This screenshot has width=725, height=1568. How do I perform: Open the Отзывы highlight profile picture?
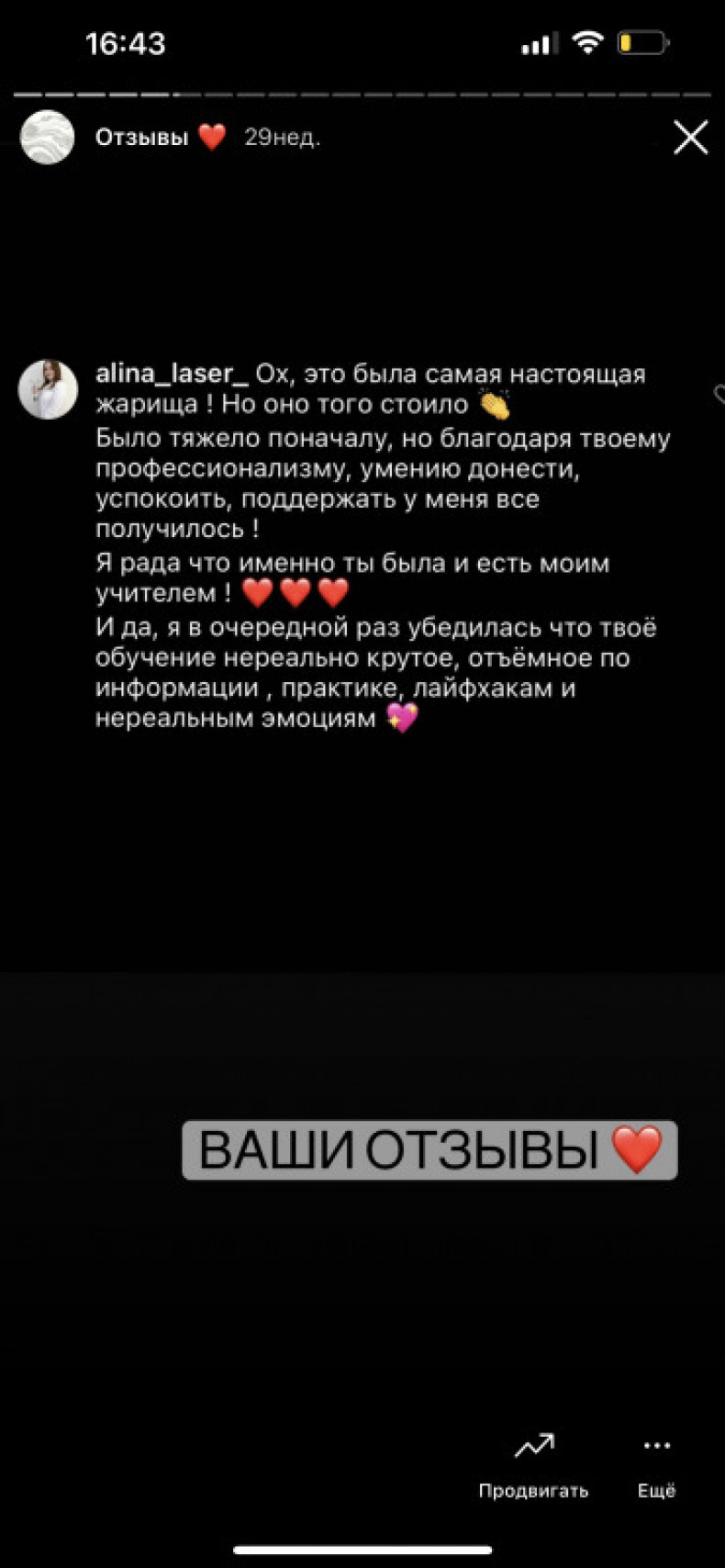pos(48,138)
